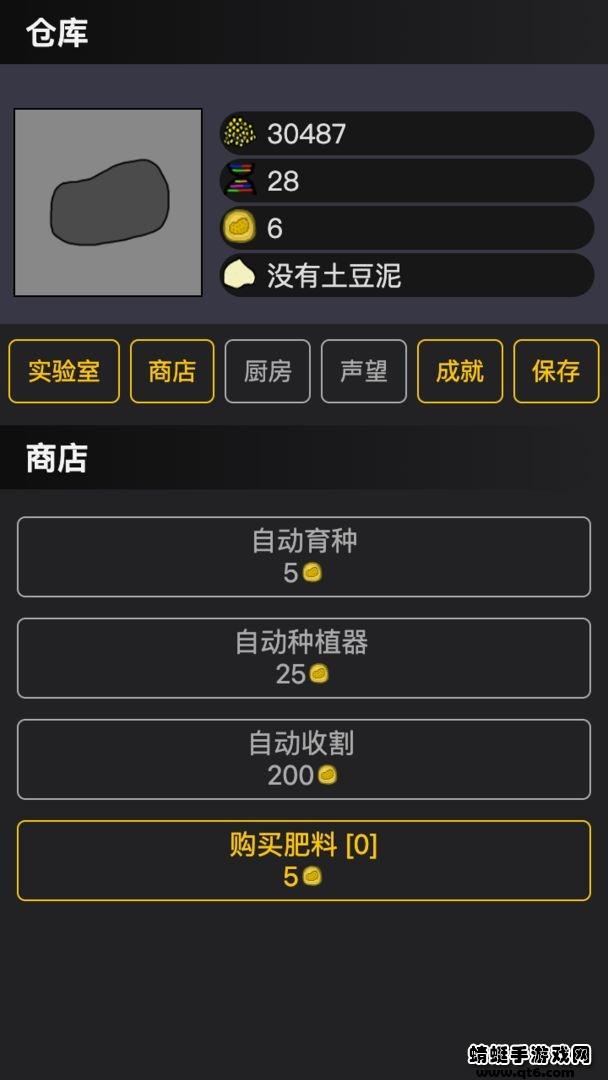
Task: Open the 实验室 lab section
Action: point(64,371)
